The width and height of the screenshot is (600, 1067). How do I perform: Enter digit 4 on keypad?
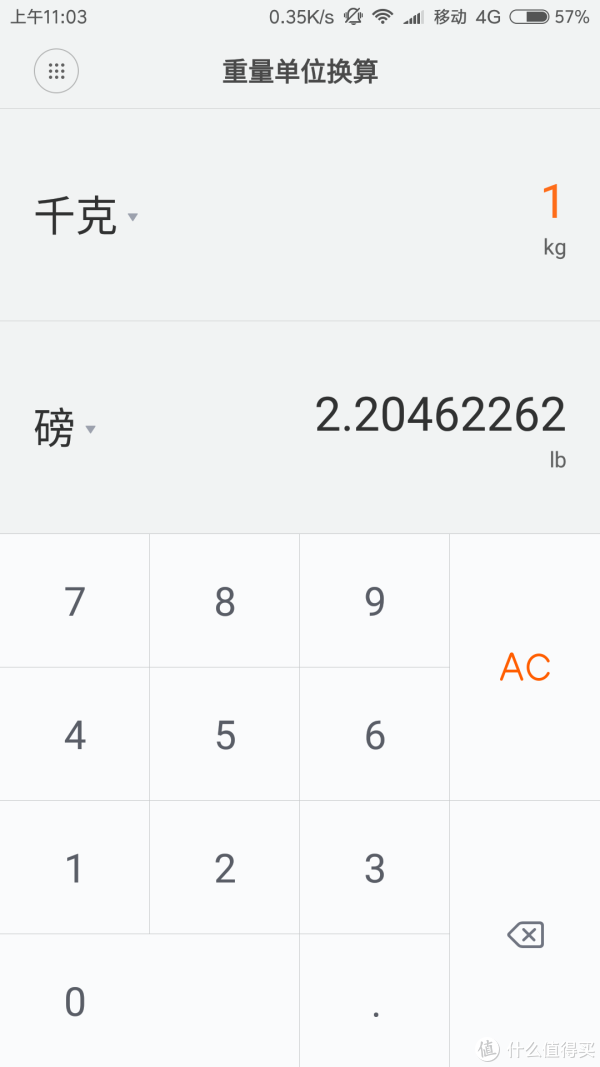(74, 734)
